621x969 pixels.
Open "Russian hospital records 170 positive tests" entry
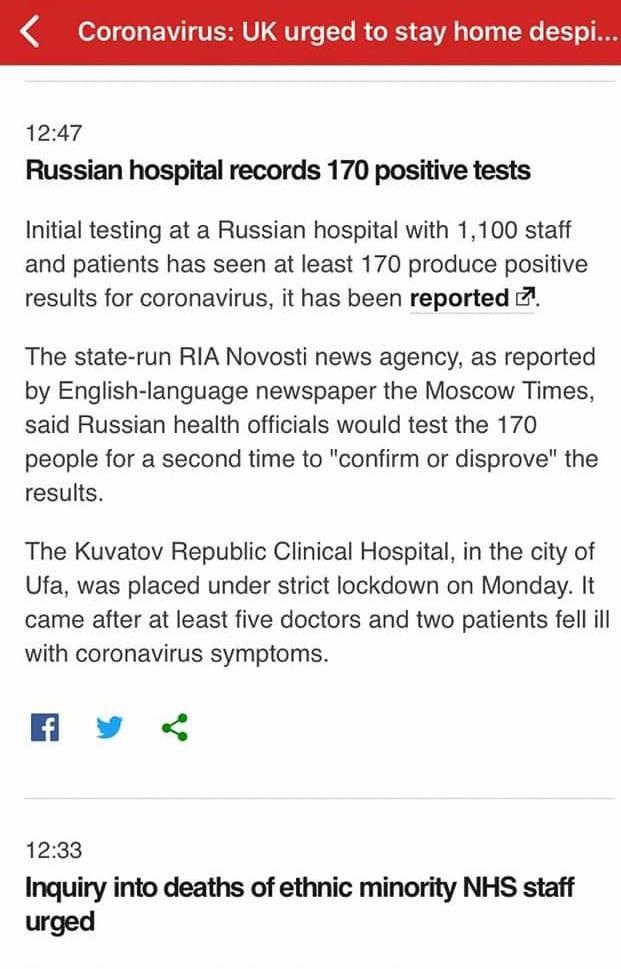277,171
